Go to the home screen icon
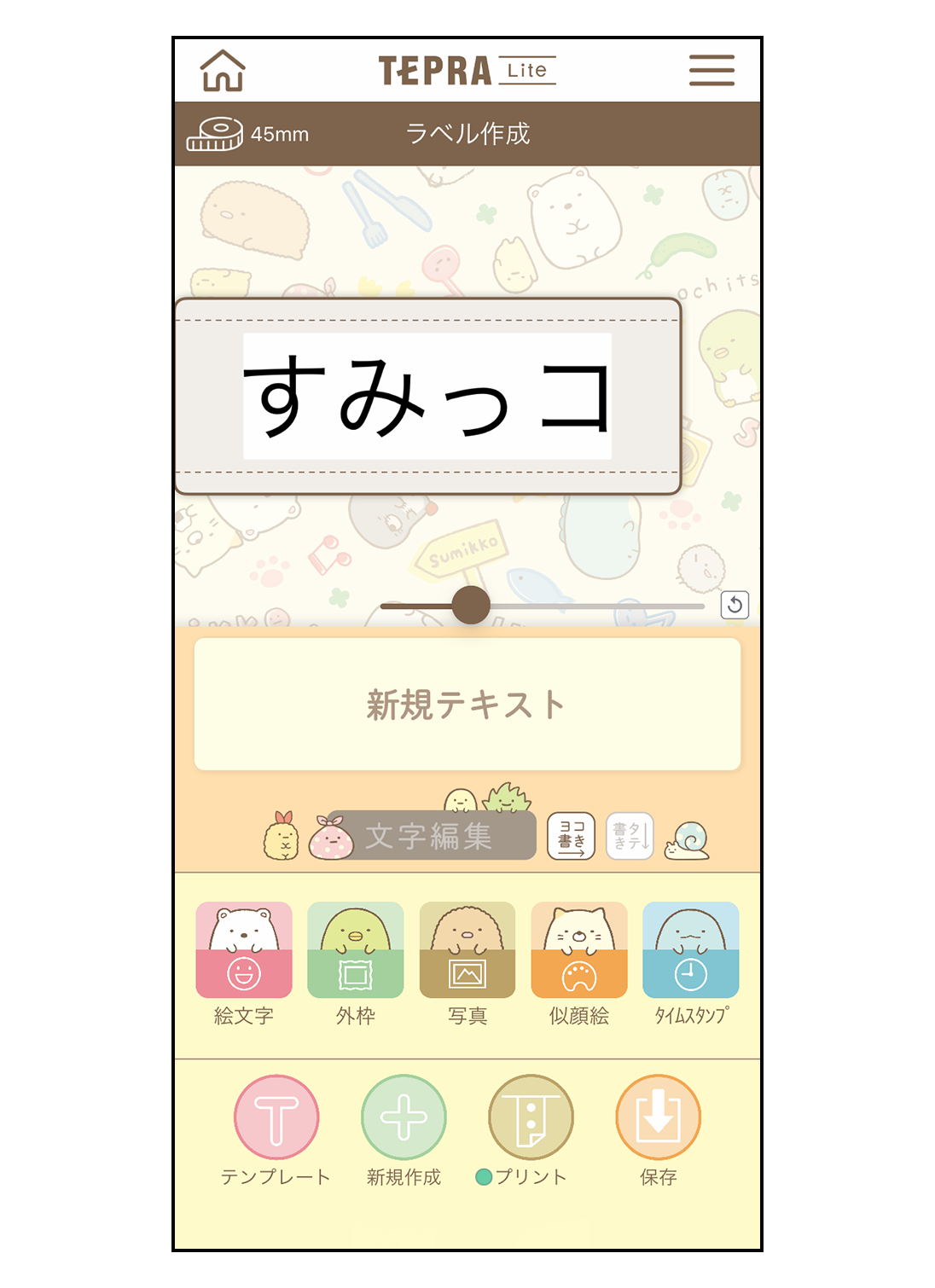This screenshot has height=1288, width=935. click(x=223, y=70)
